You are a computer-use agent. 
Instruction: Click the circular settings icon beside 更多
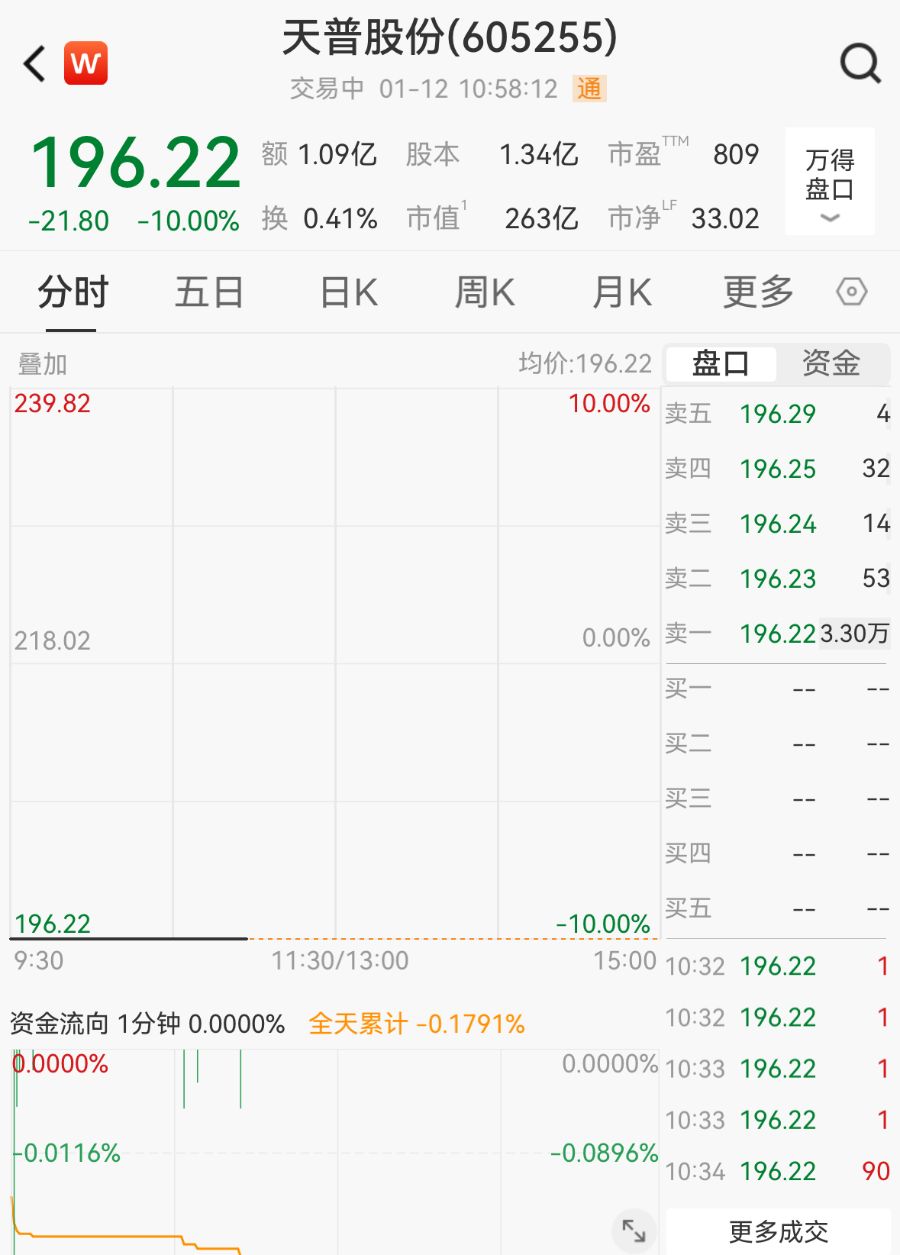click(x=852, y=291)
